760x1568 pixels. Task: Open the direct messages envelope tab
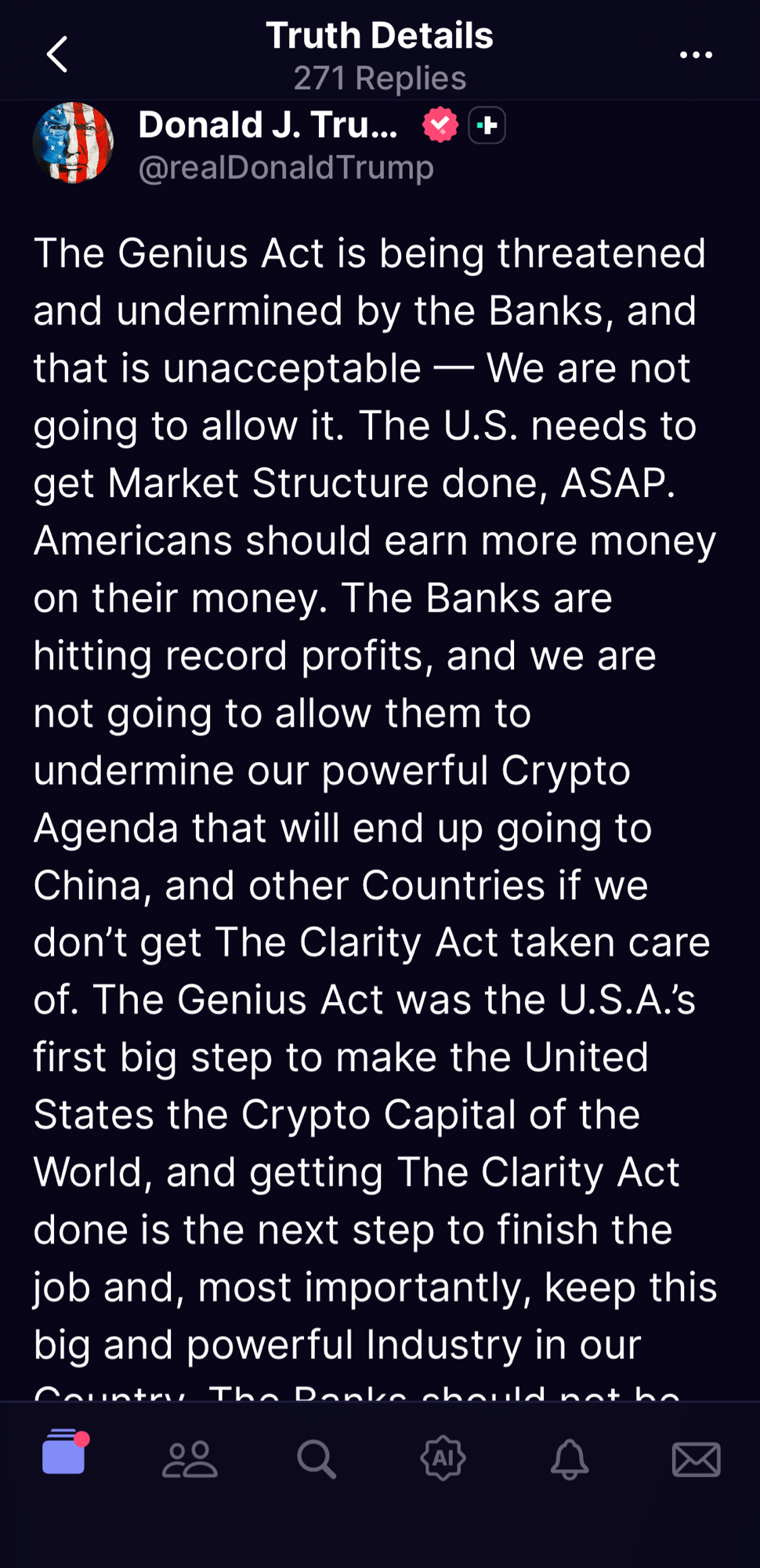[696, 1459]
